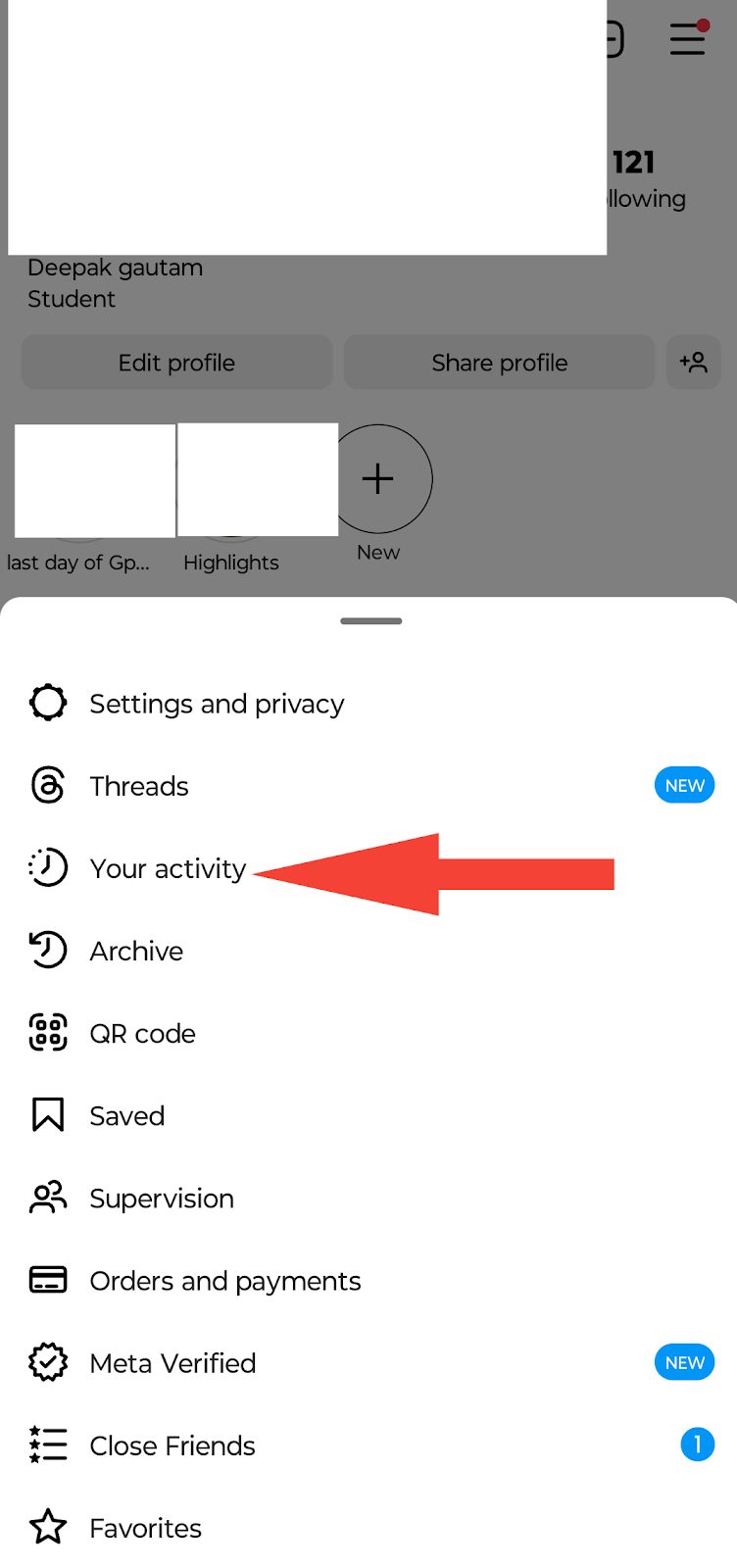Show the QR code option
Screen dimensions: 737x1568
[x=368, y=1033]
